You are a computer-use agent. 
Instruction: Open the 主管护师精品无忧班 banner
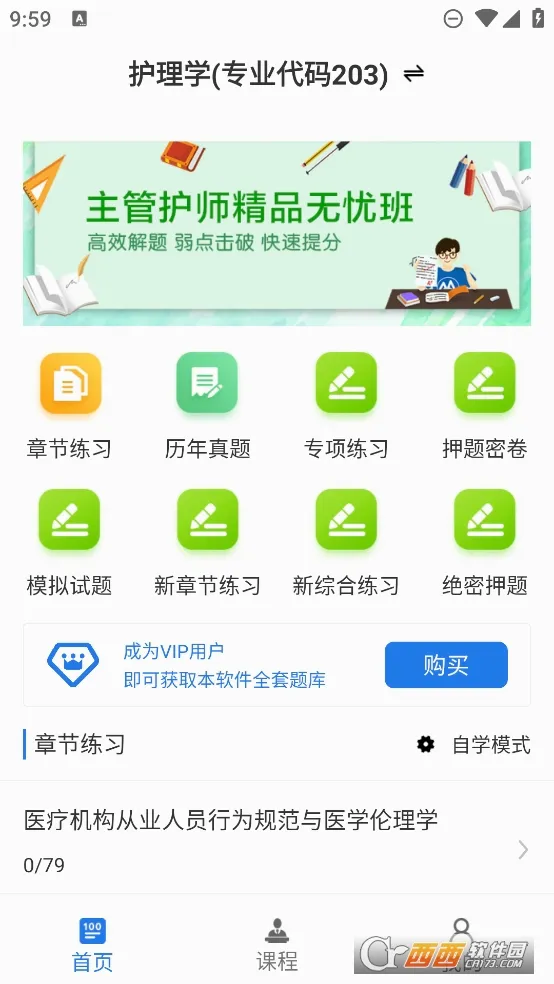[277, 233]
